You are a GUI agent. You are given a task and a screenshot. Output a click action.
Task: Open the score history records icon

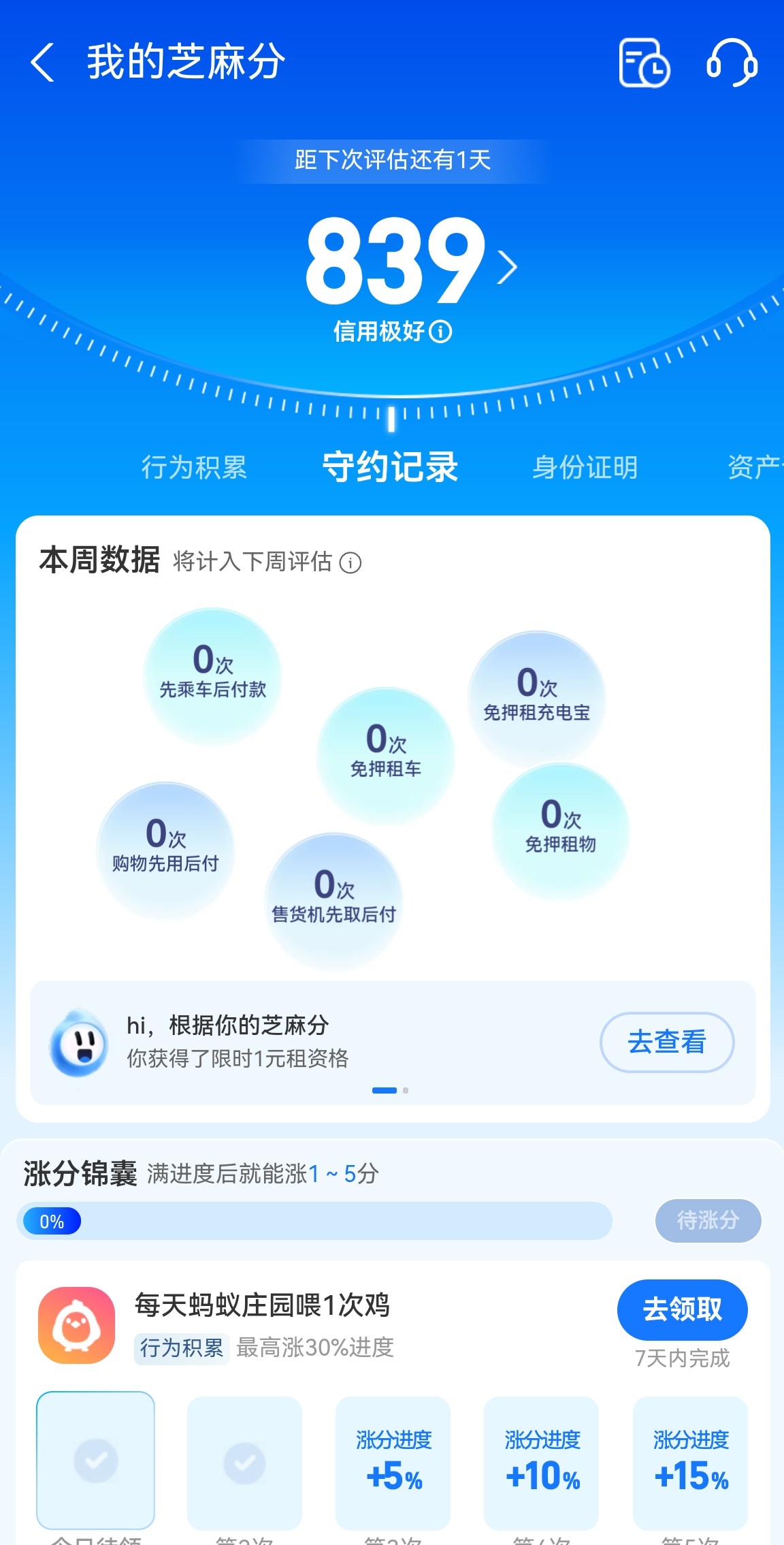644,63
